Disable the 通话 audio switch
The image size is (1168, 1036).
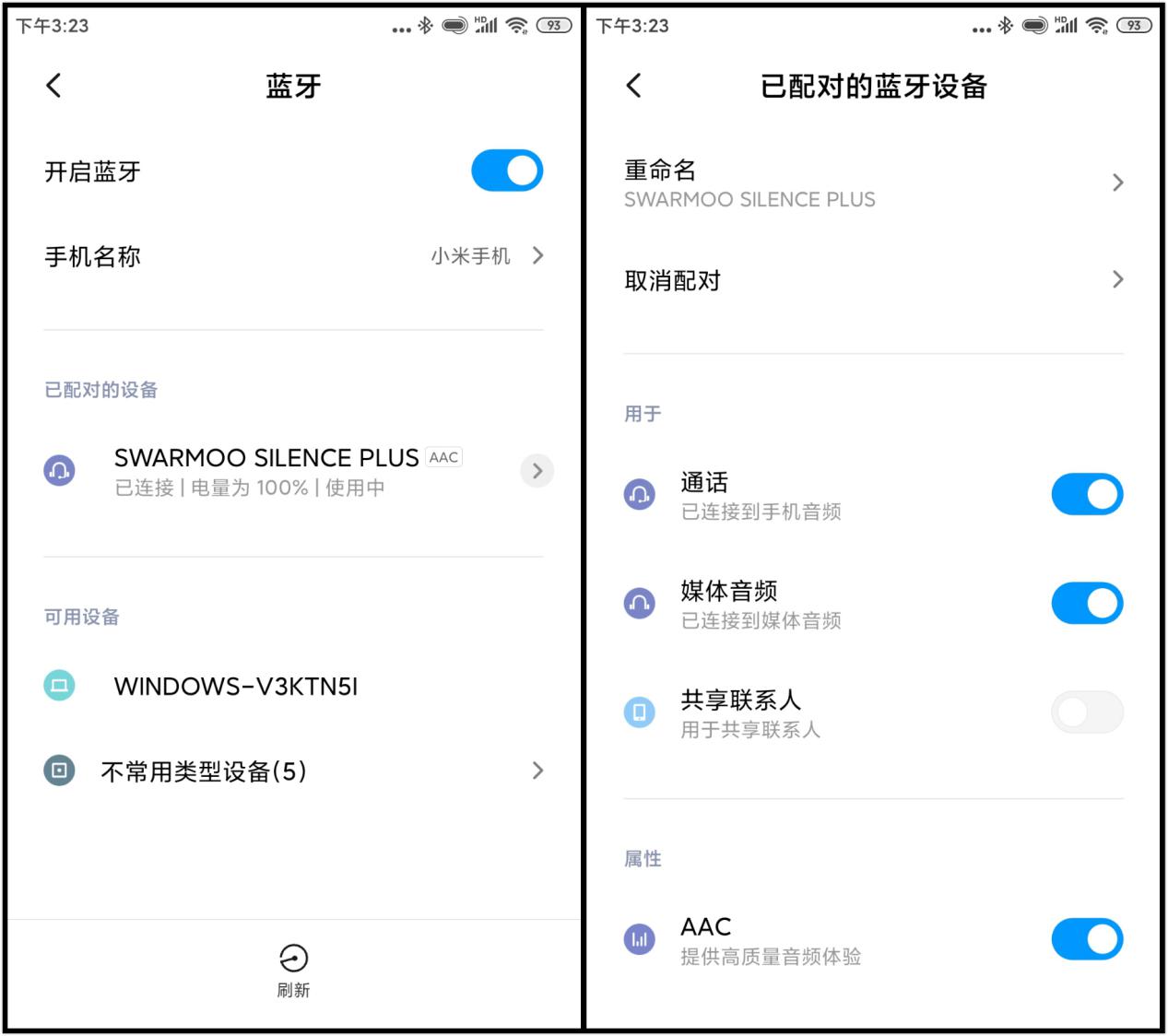[x=1087, y=494]
